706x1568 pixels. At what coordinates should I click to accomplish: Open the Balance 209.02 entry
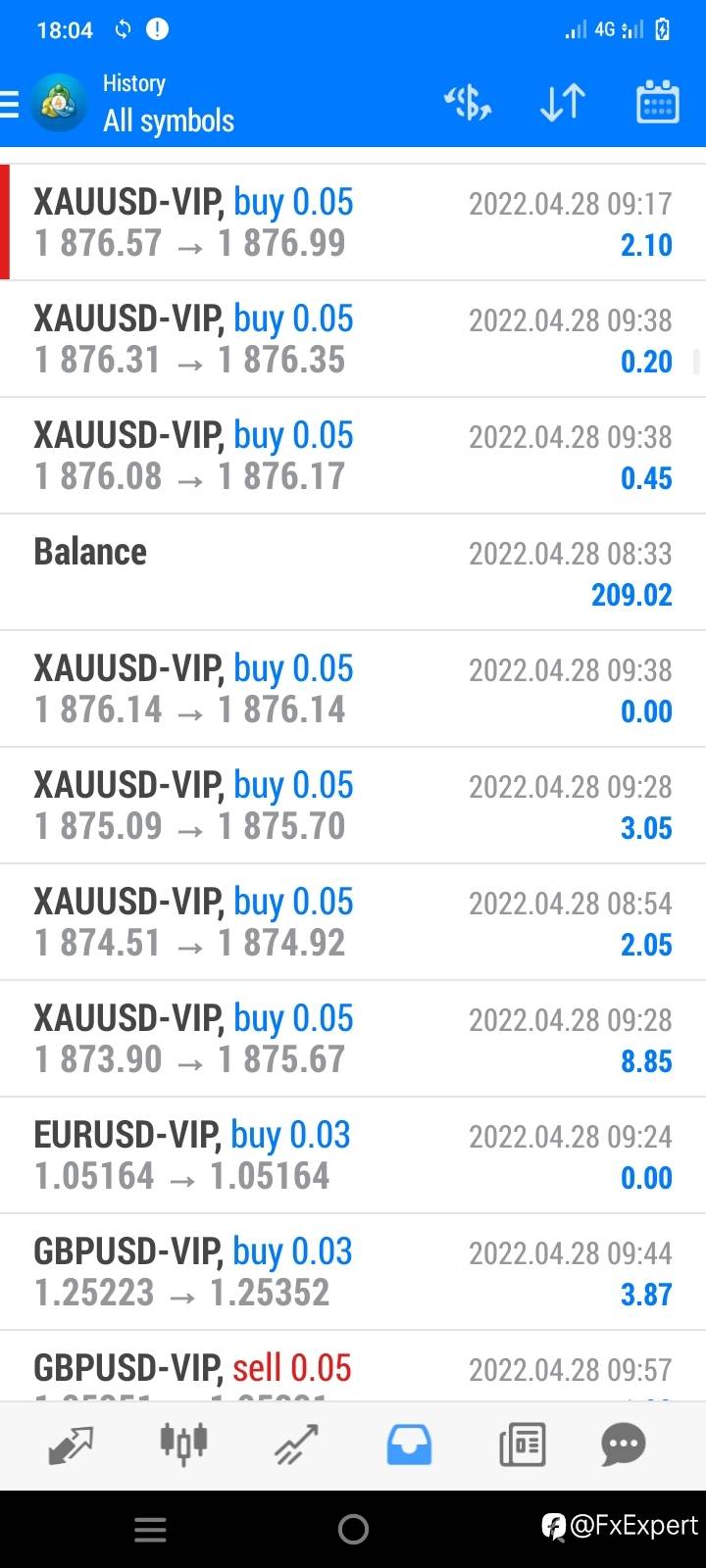(x=353, y=572)
